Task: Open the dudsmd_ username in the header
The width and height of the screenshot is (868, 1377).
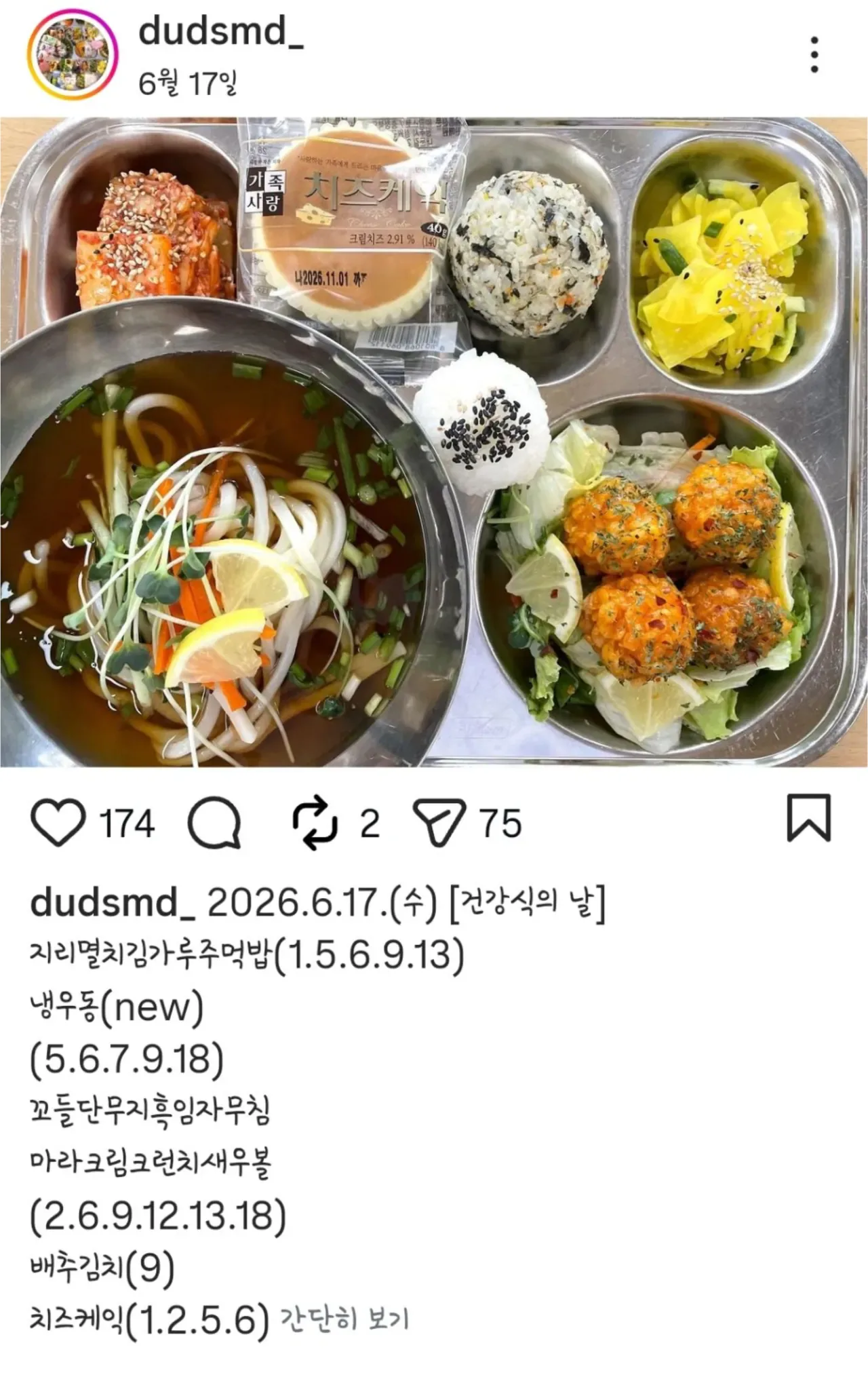Action: (221, 31)
